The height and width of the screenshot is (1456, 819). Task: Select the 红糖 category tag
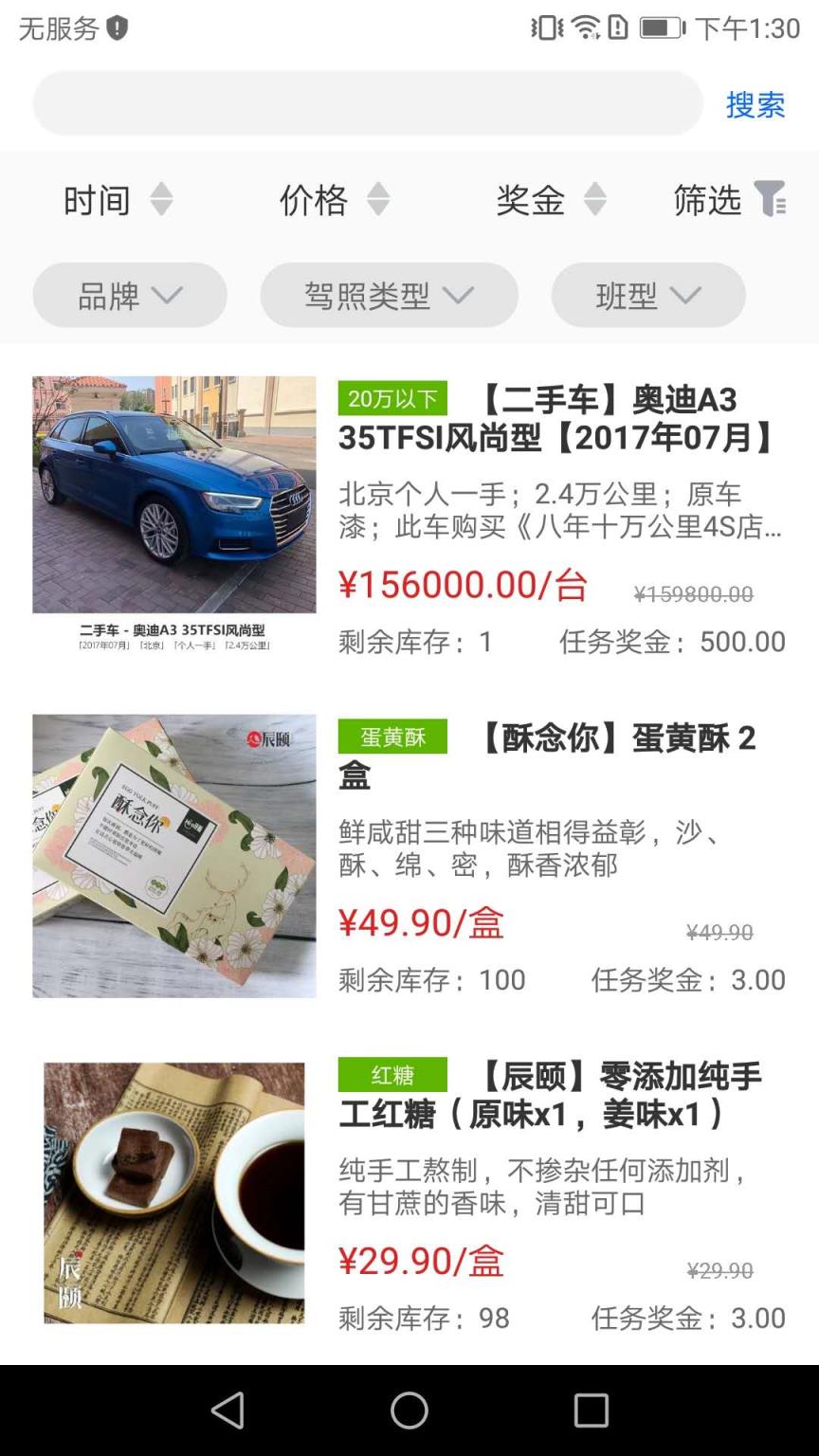(x=394, y=1074)
